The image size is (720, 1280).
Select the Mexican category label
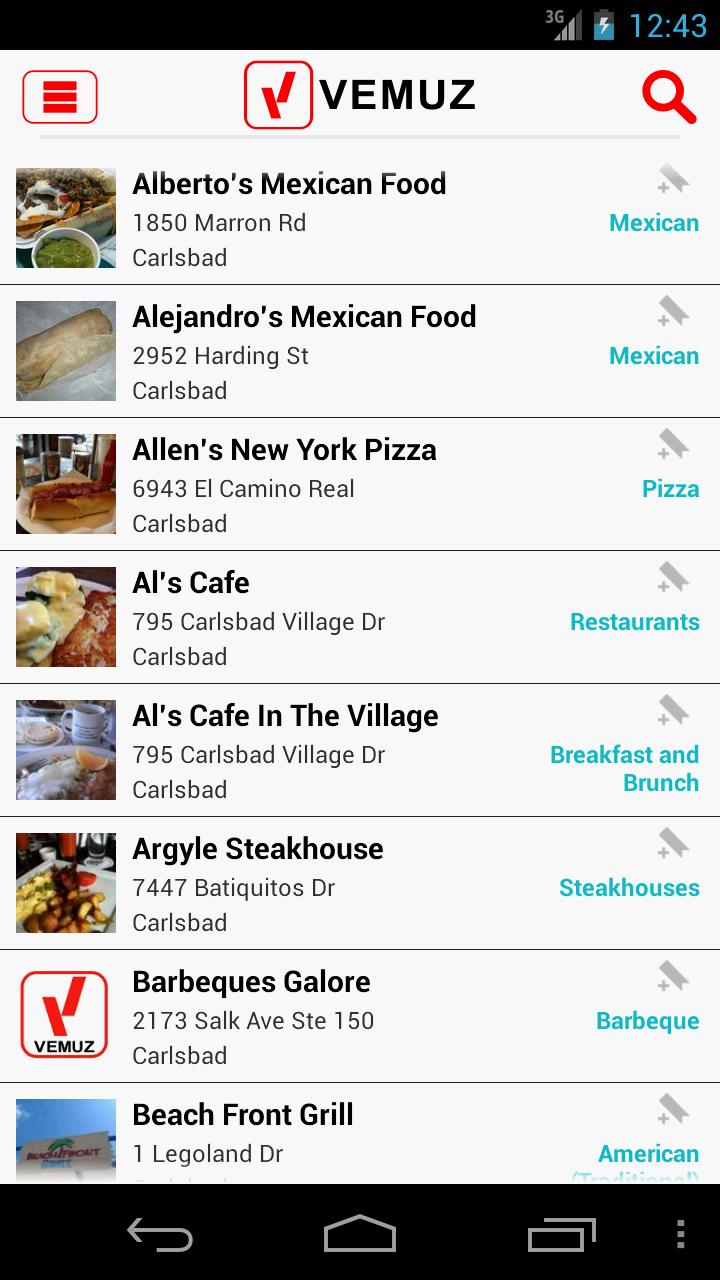coord(654,222)
